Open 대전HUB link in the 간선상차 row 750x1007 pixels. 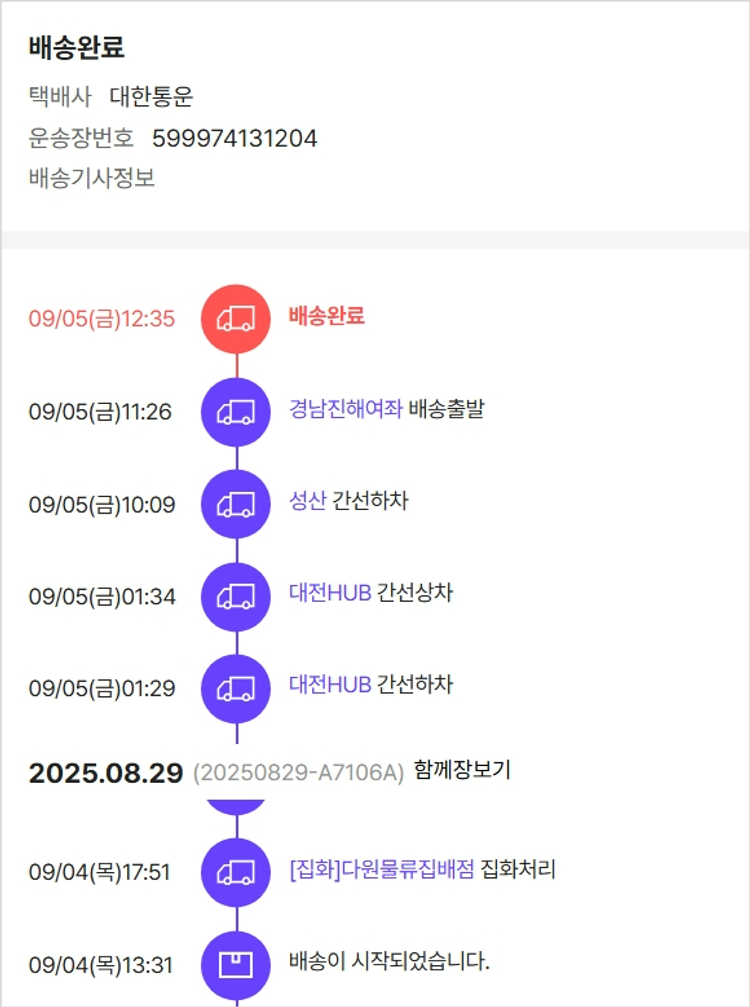(330, 593)
